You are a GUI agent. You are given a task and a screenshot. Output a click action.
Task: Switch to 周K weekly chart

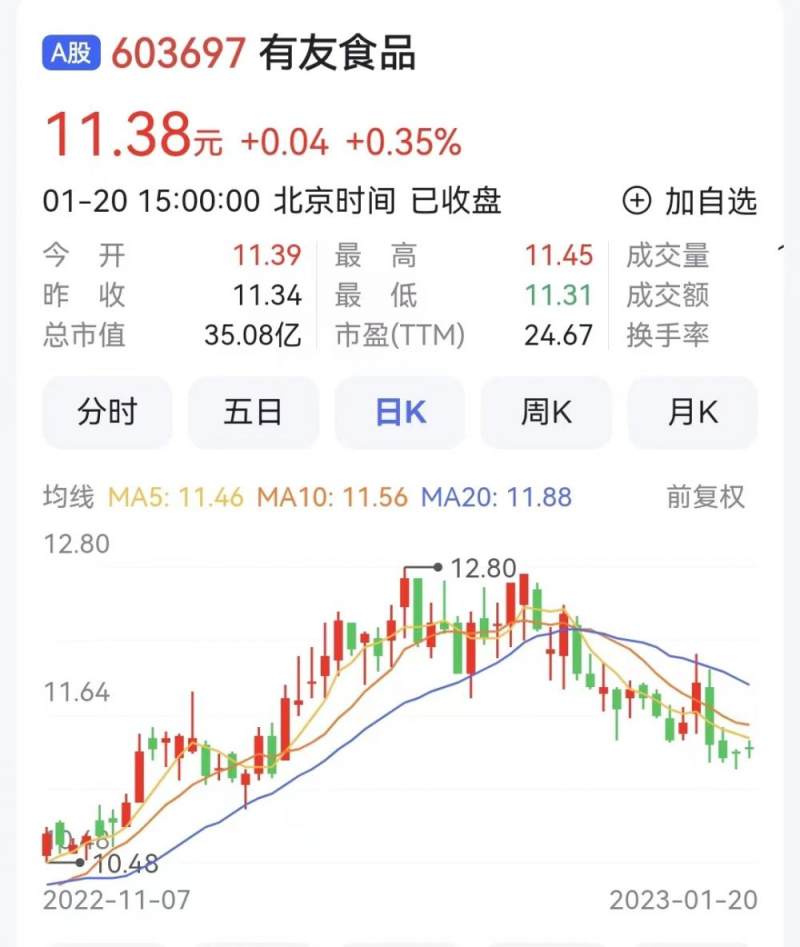click(x=546, y=412)
